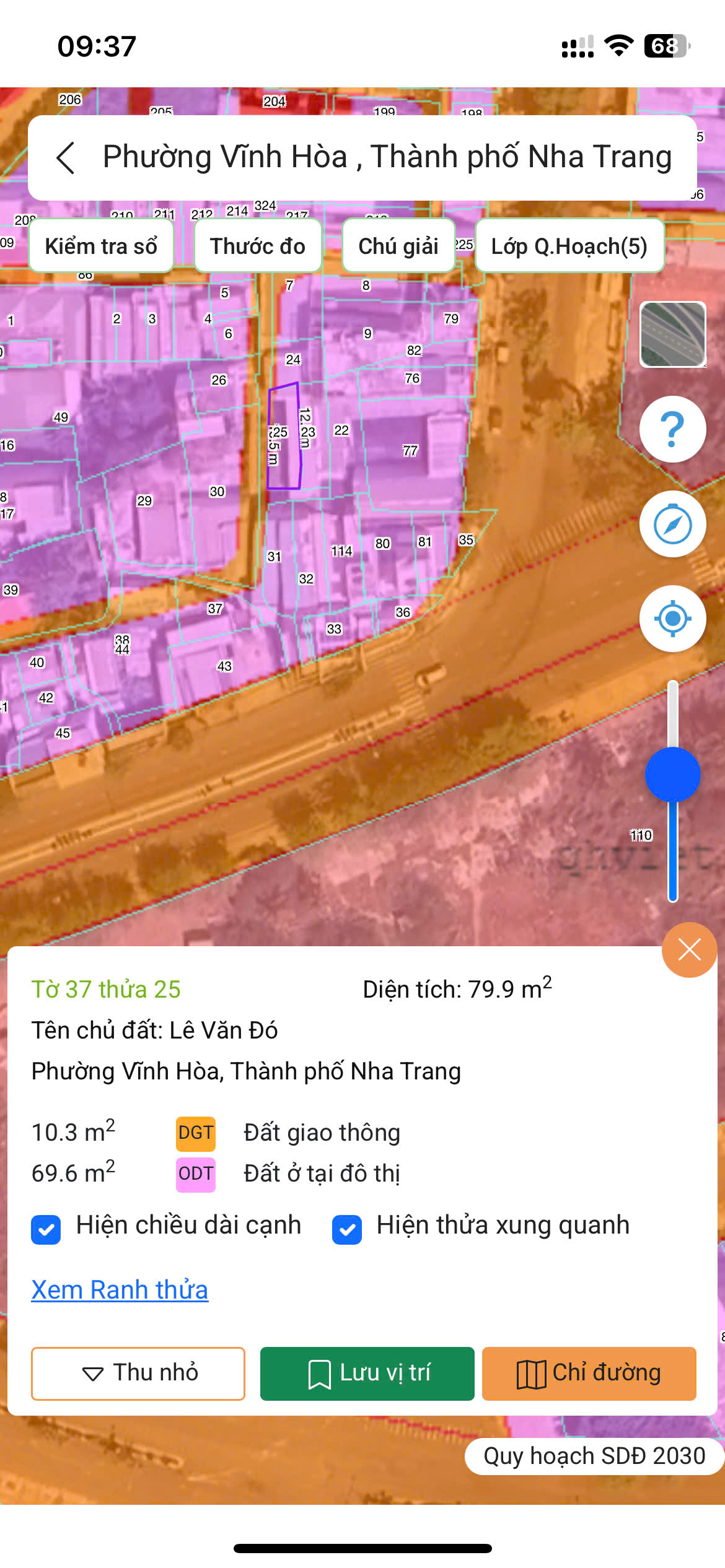Close the parcel info panel

[x=689, y=949]
